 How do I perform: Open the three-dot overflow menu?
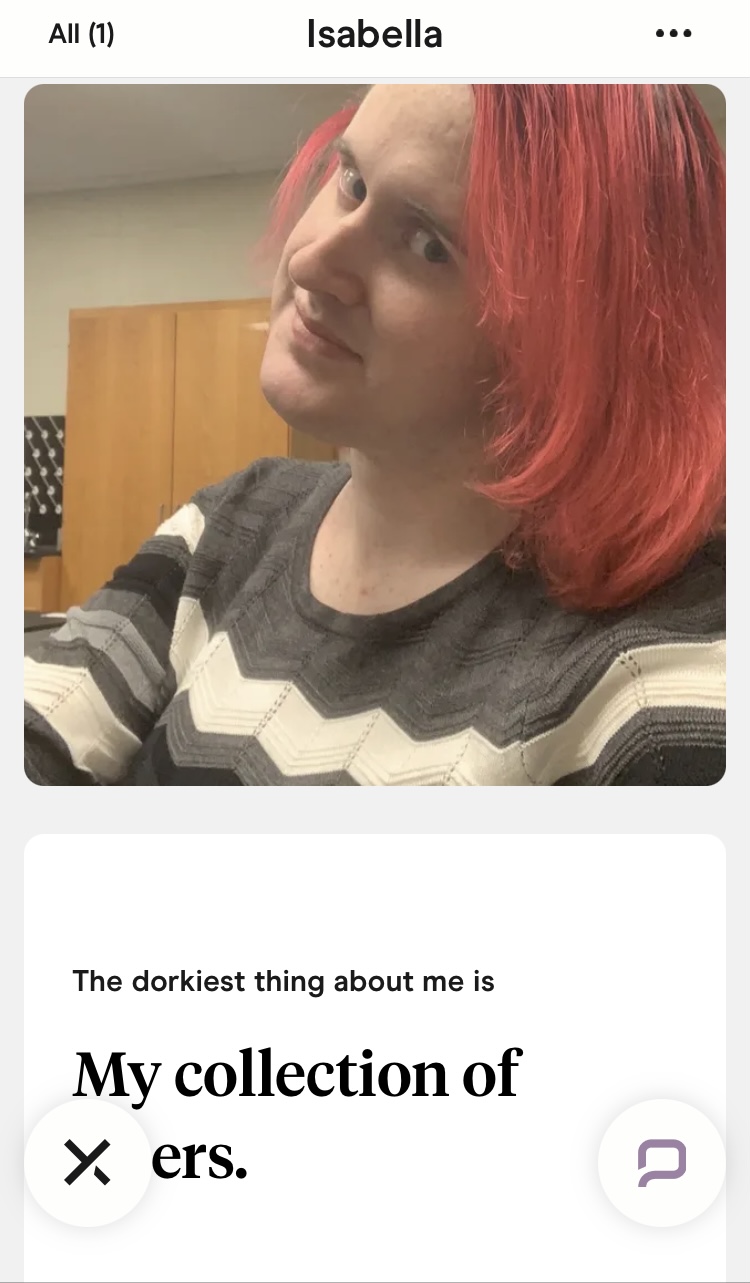pos(673,34)
